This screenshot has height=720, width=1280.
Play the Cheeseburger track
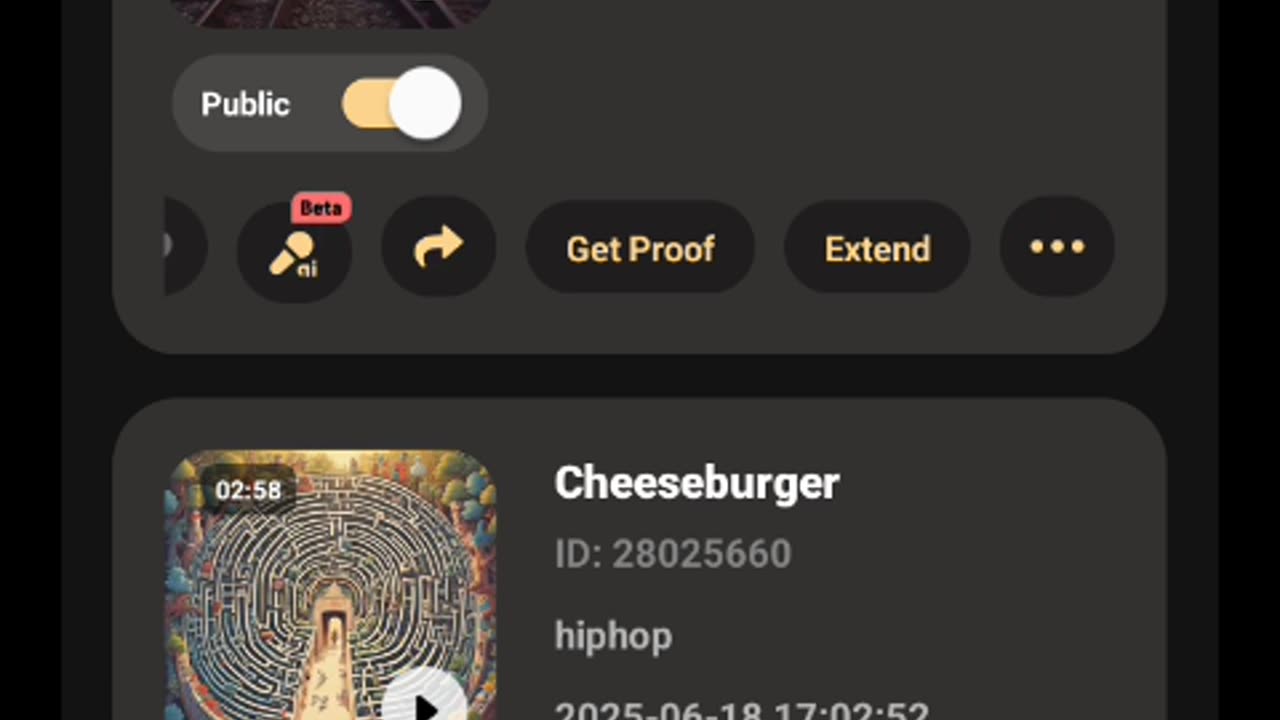tap(425, 704)
